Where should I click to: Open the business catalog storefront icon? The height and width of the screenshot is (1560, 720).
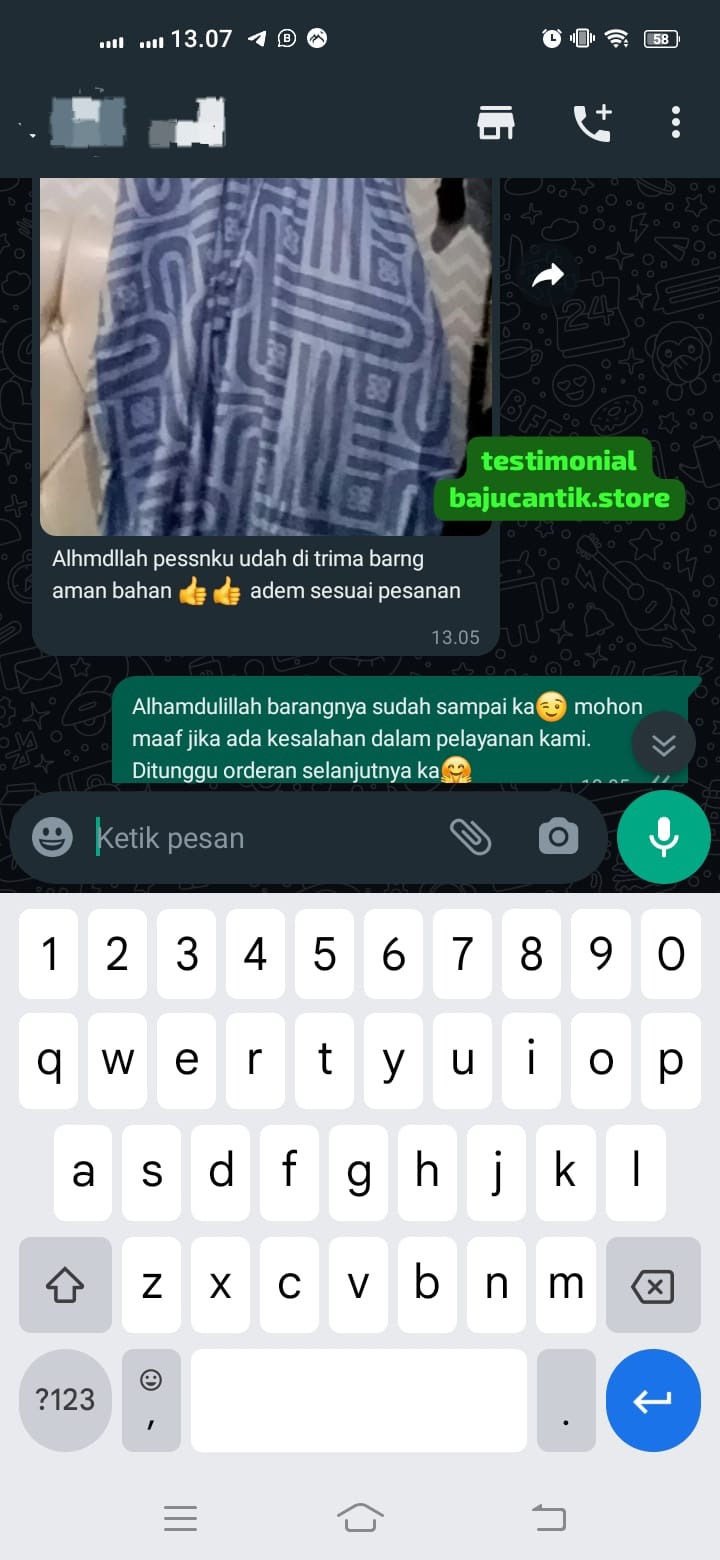(495, 122)
